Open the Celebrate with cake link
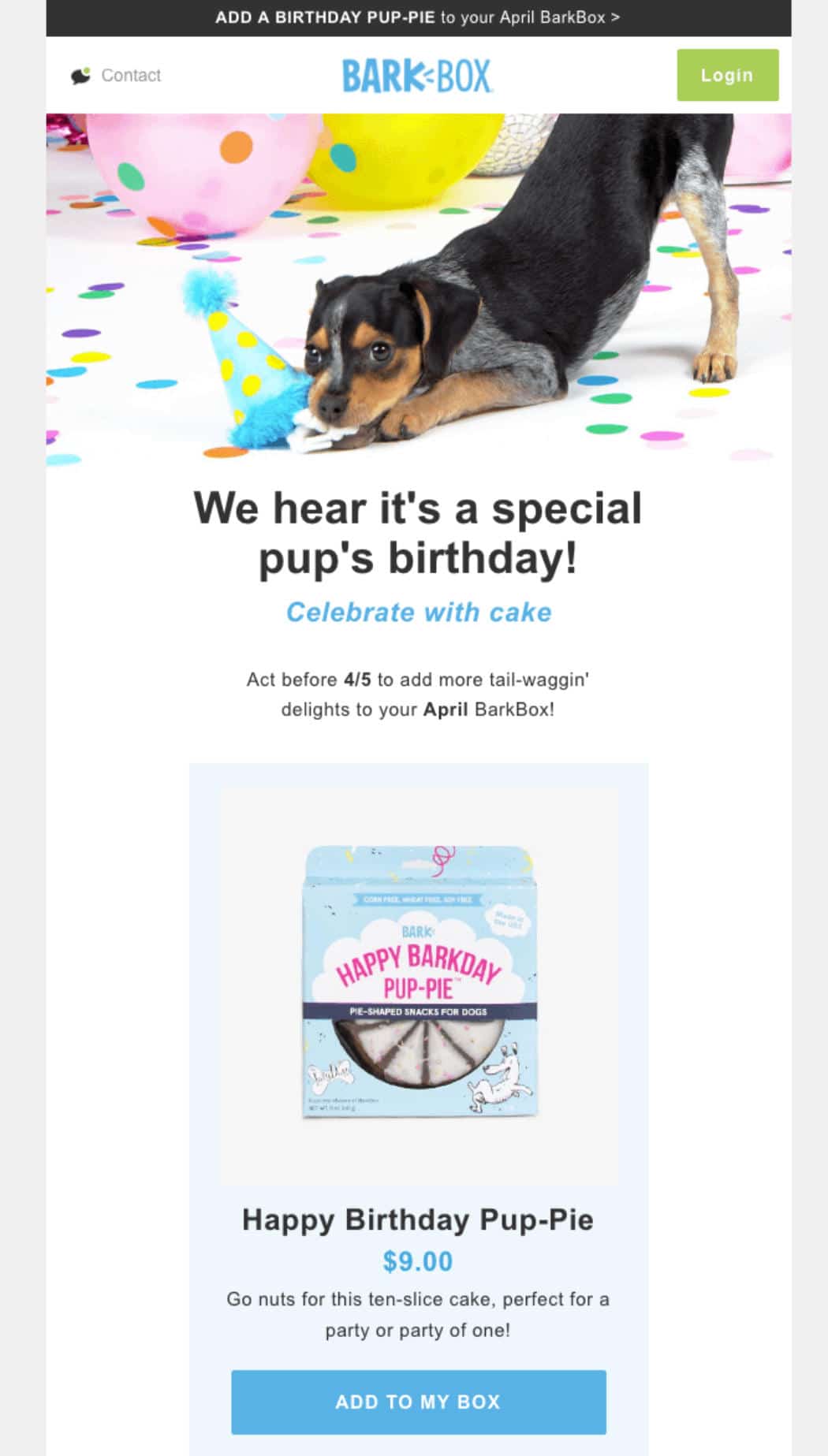This screenshot has width=828, height=1456. tap(420, 612)
